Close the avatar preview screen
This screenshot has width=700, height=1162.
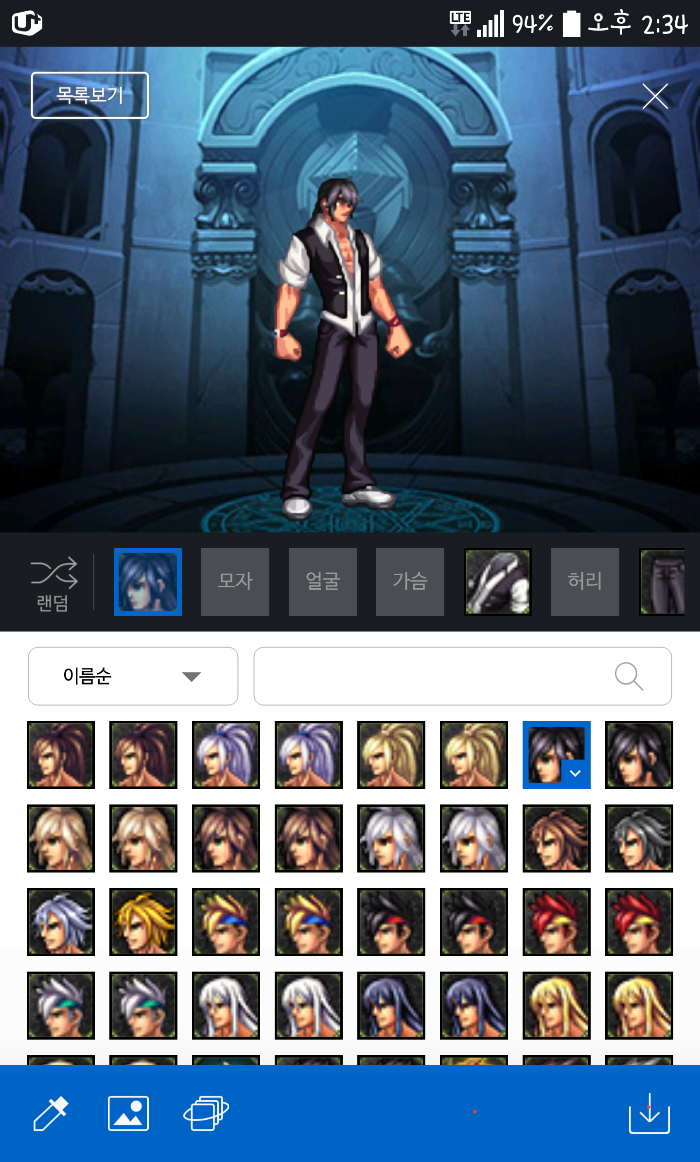pyautogui.click(x=655, y=96)
